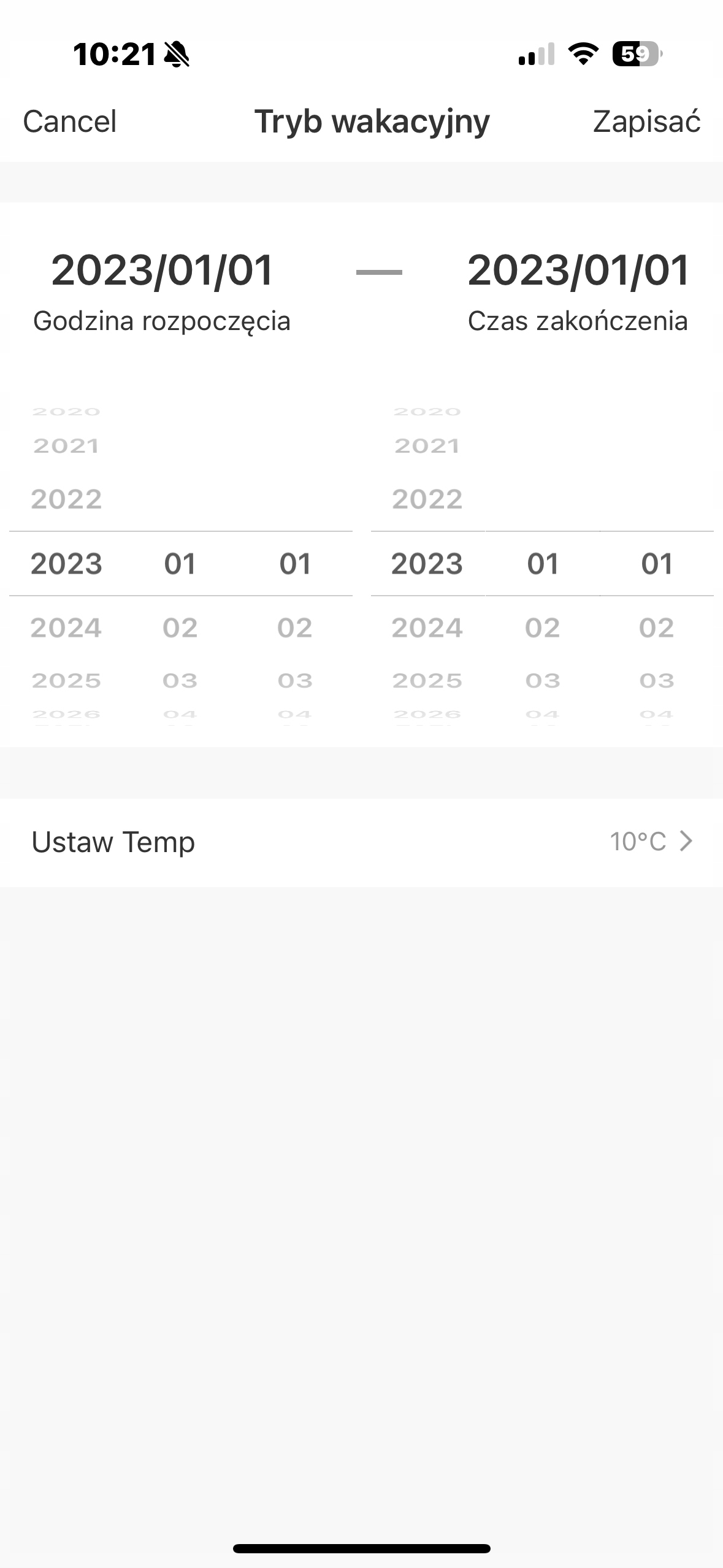Image resolution: width=723 pixels, height=1568 pixels.
Task: Tap Cancel to discard holiday mode changes
Action: point(69,121)
